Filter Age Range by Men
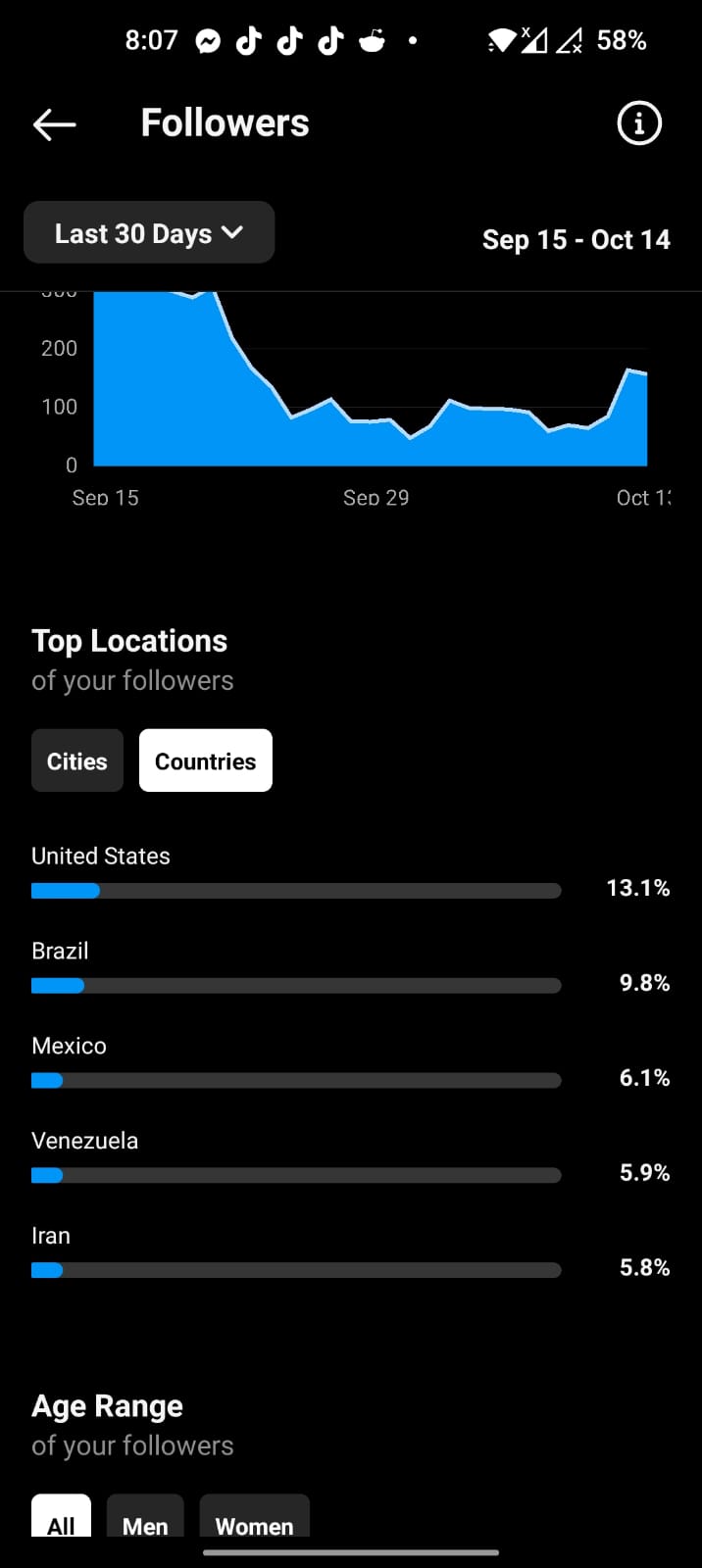 coord(145,1520)
